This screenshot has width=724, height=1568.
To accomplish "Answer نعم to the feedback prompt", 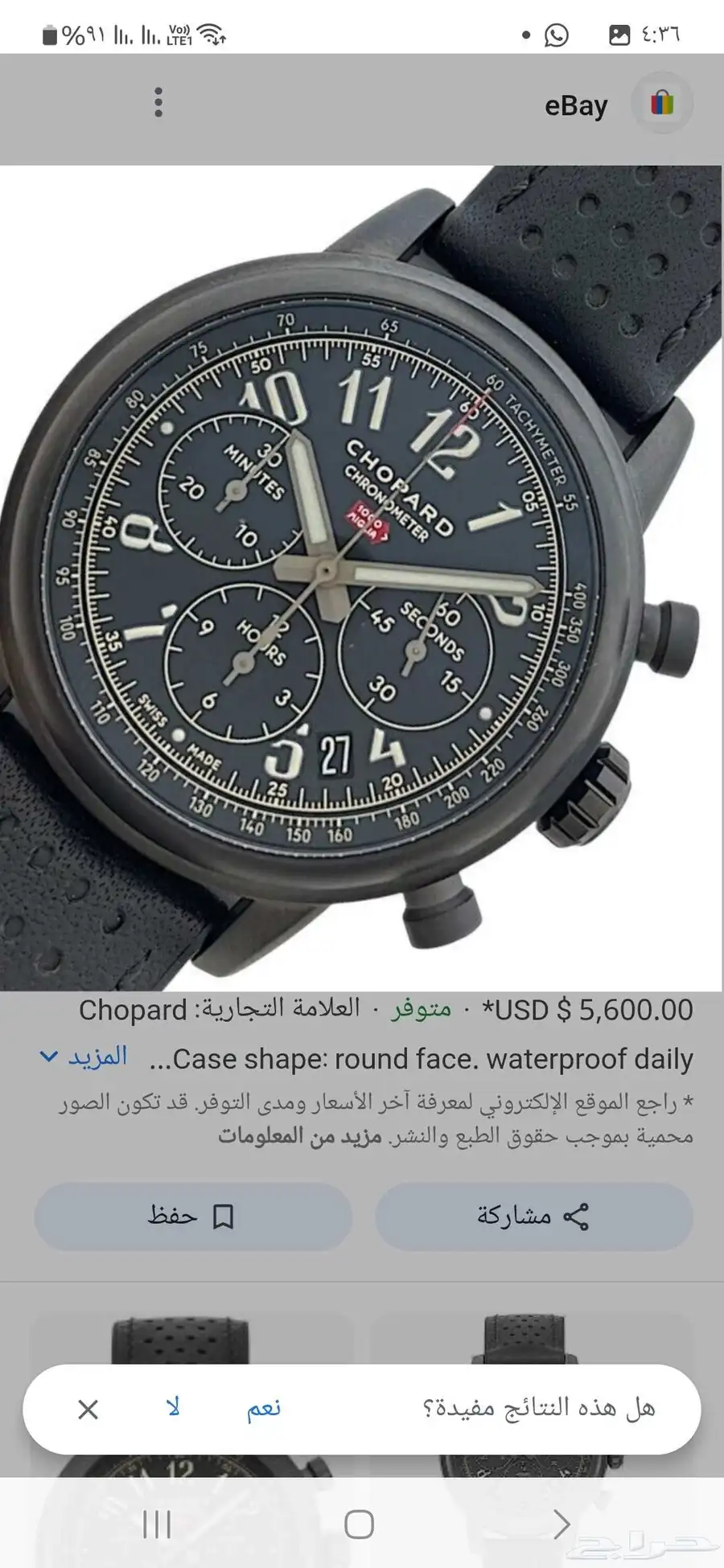I will (x=264, y=1408).
